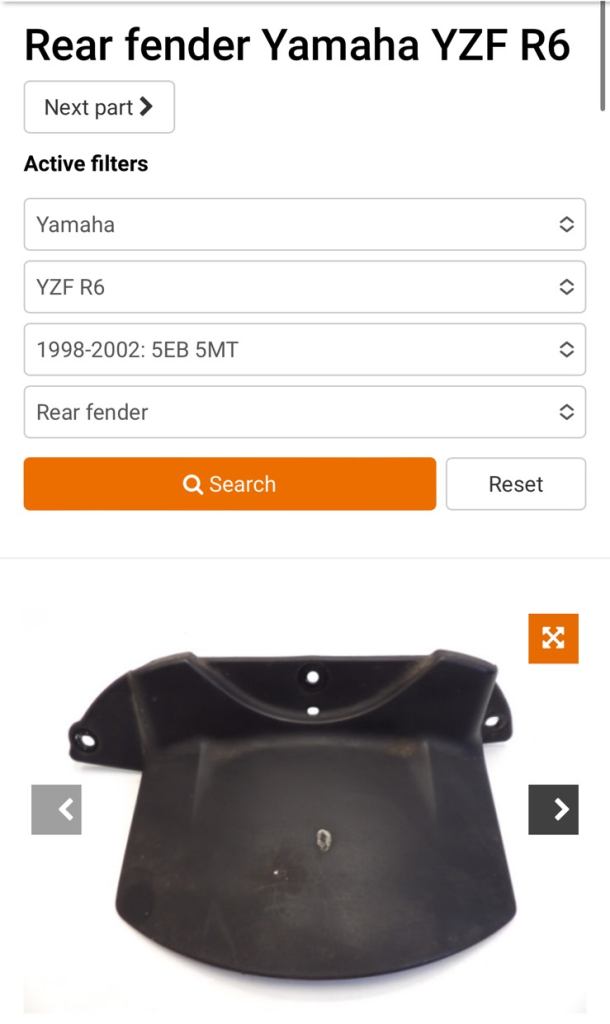Expand the fender image to fullscreen
Viewport: 610px width, 1024px height.
[553, 638]
